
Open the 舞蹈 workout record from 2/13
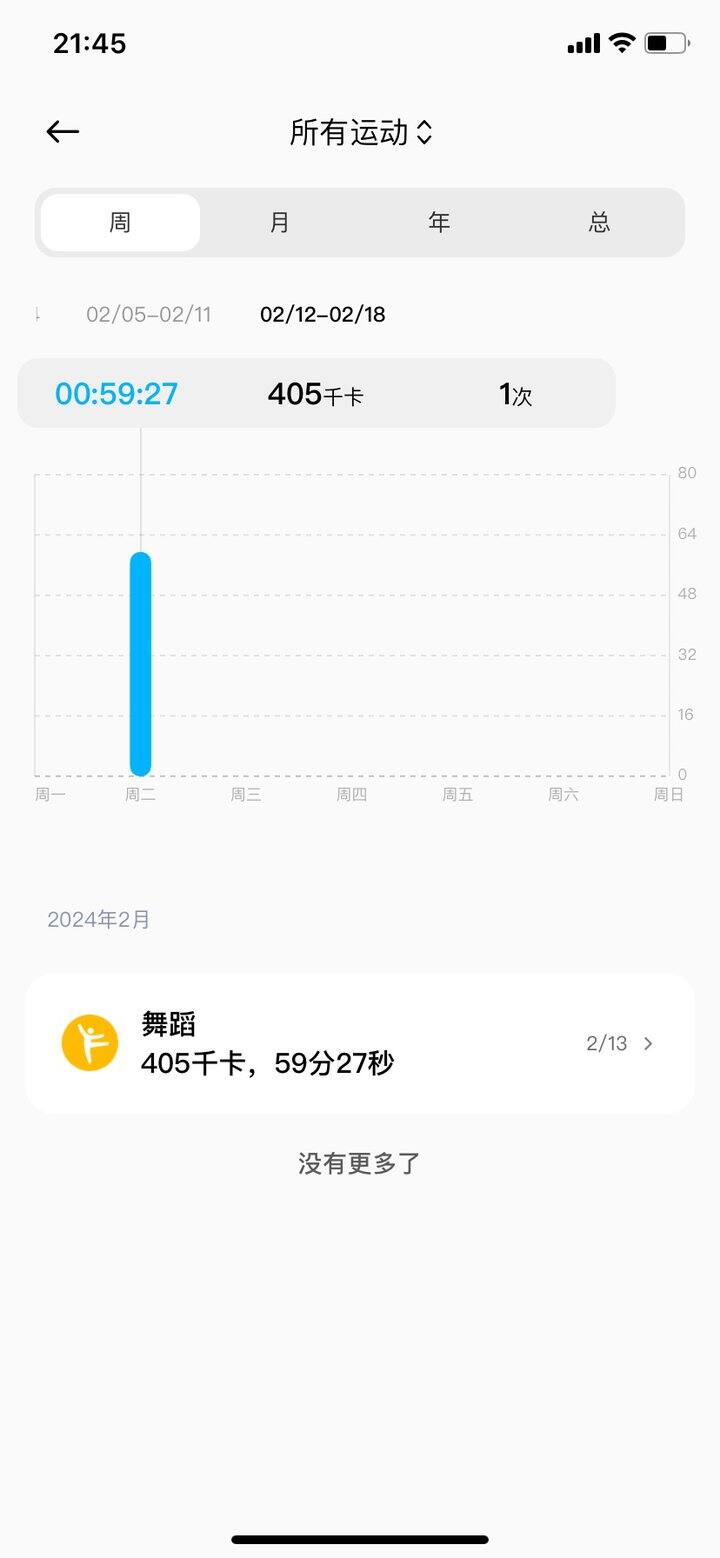360,1044
